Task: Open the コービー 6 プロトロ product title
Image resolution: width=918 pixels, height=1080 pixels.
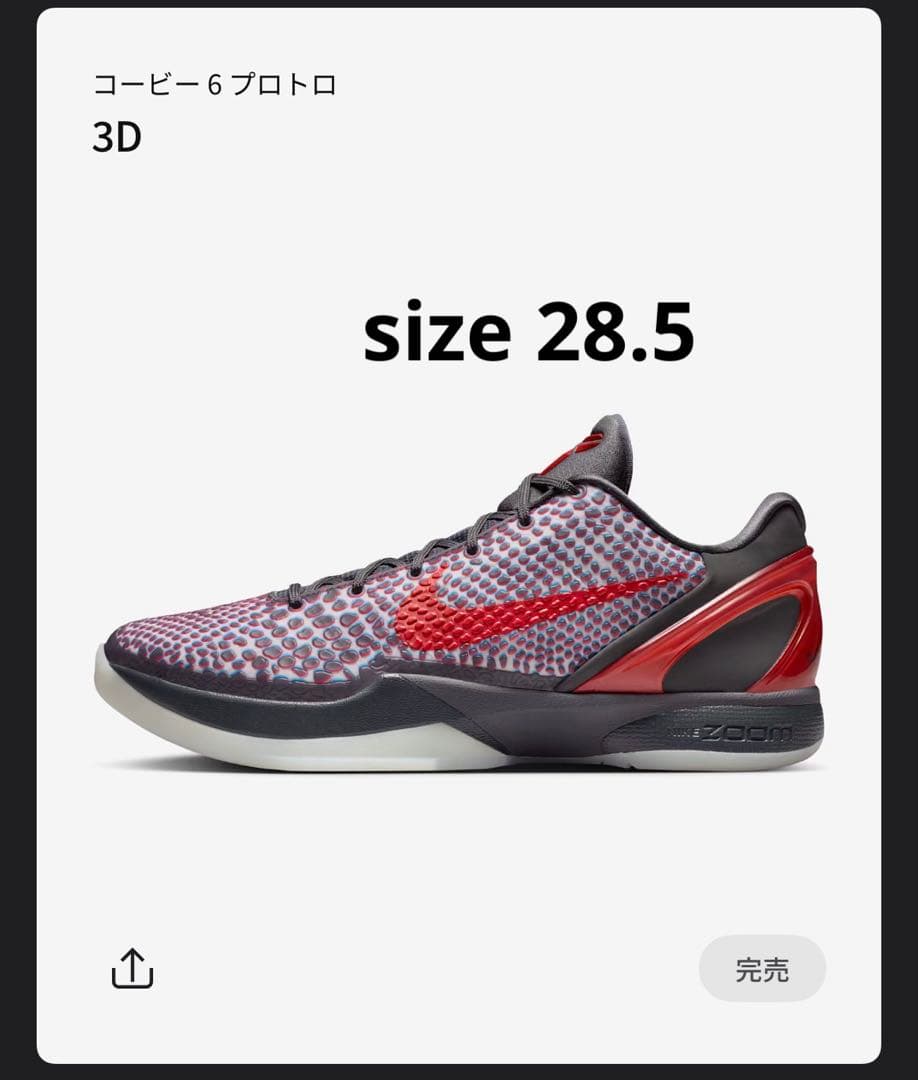Action: (213, 85)
